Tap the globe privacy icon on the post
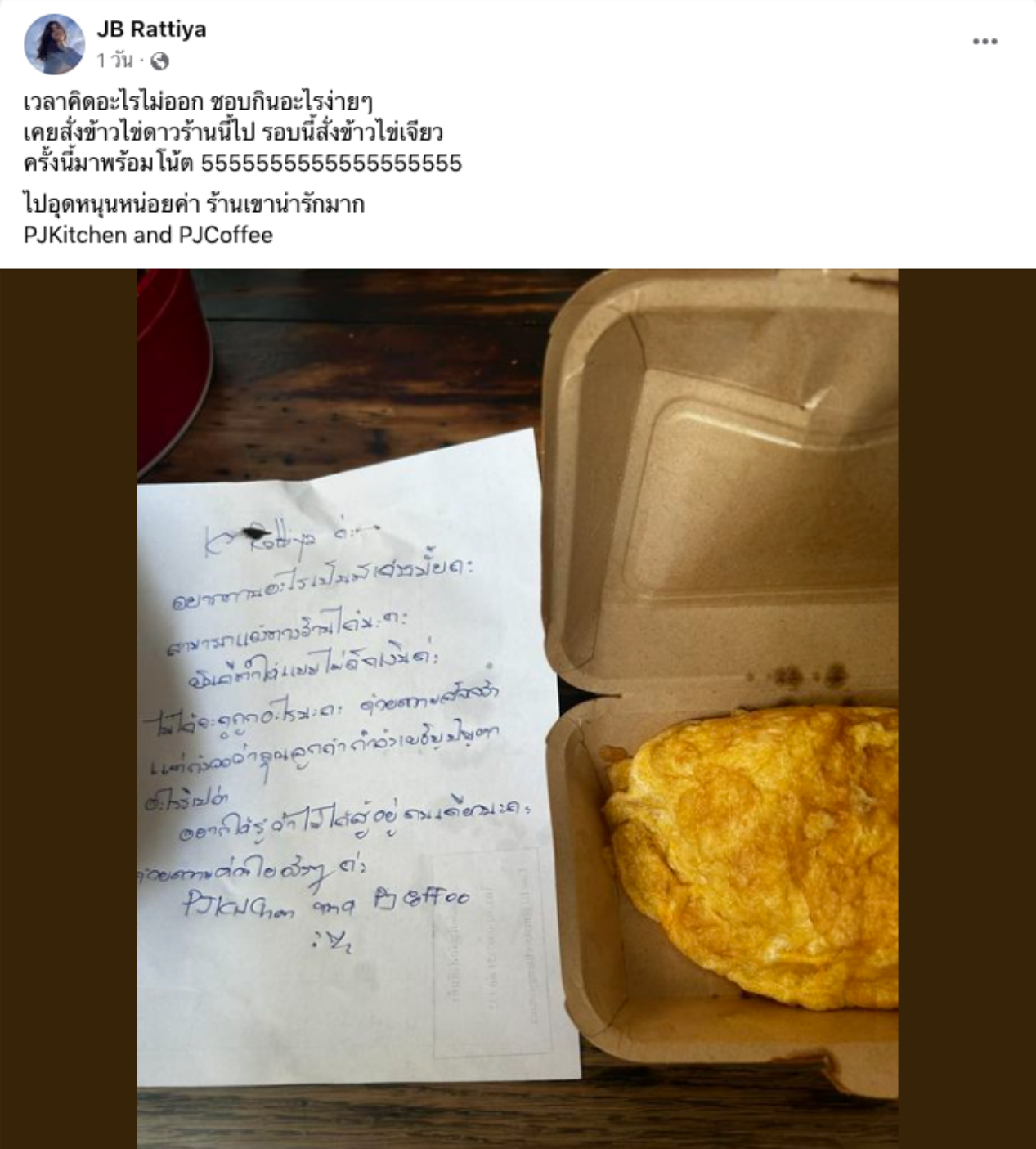The width and height of the screenshot is (1036, 1149). click(x=160, y=61)
